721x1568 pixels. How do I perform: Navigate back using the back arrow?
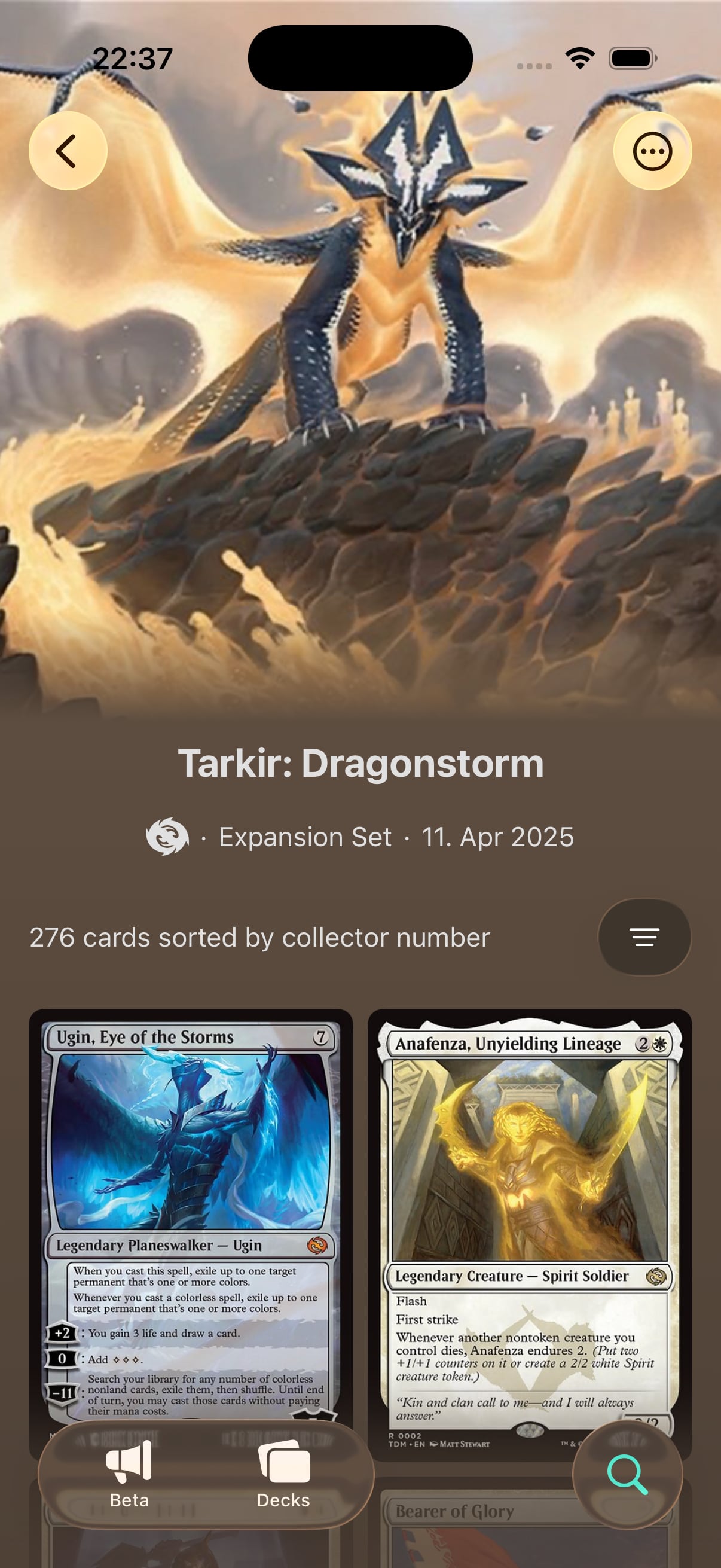[x=67, y=150]
